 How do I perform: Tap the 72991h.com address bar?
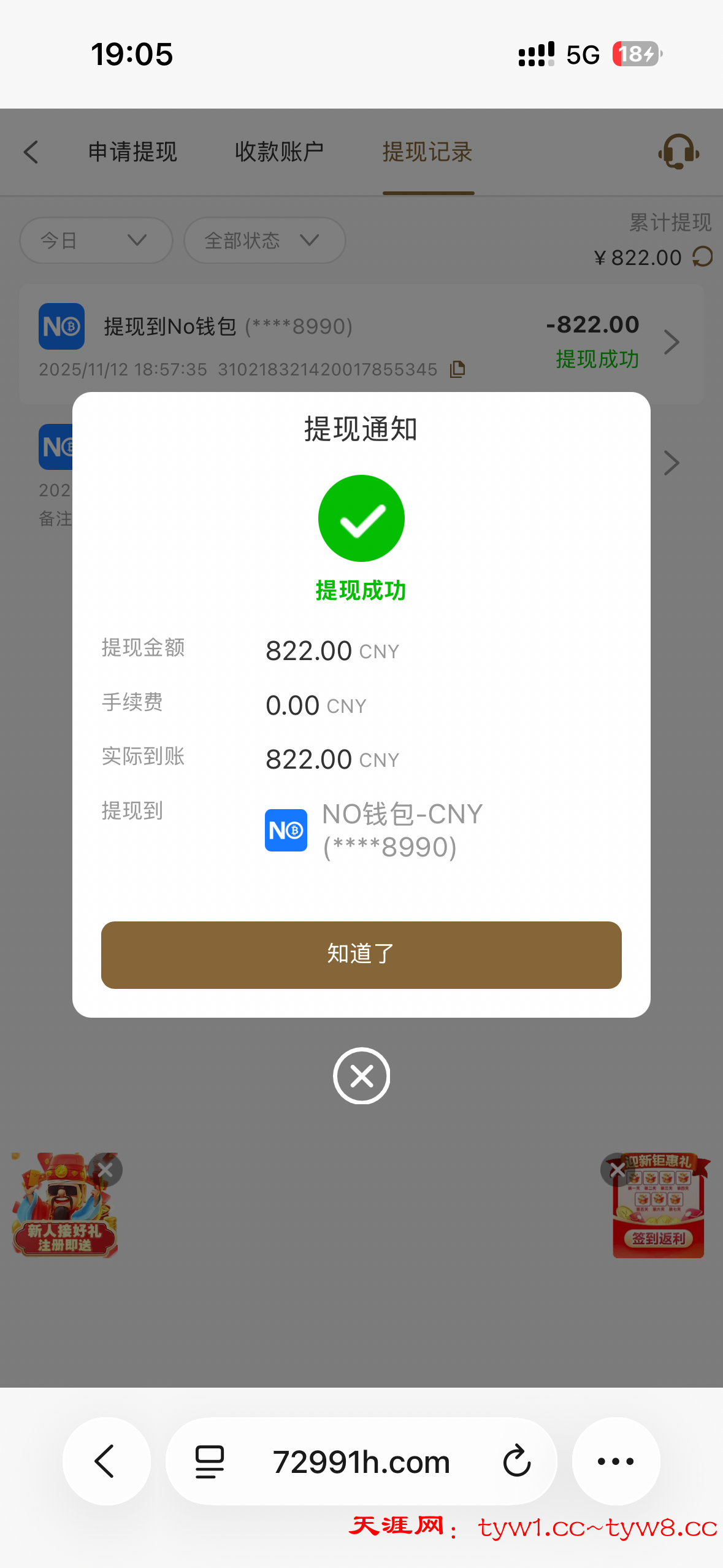point(361,1461)
